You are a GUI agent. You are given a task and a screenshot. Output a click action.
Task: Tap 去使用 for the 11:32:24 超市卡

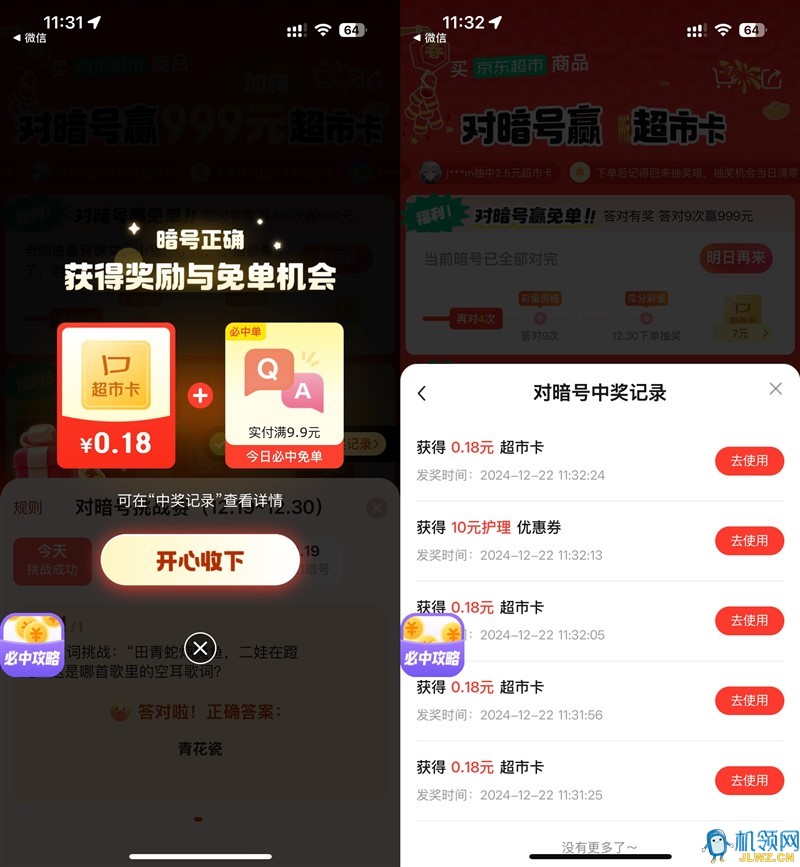[748, 461]
